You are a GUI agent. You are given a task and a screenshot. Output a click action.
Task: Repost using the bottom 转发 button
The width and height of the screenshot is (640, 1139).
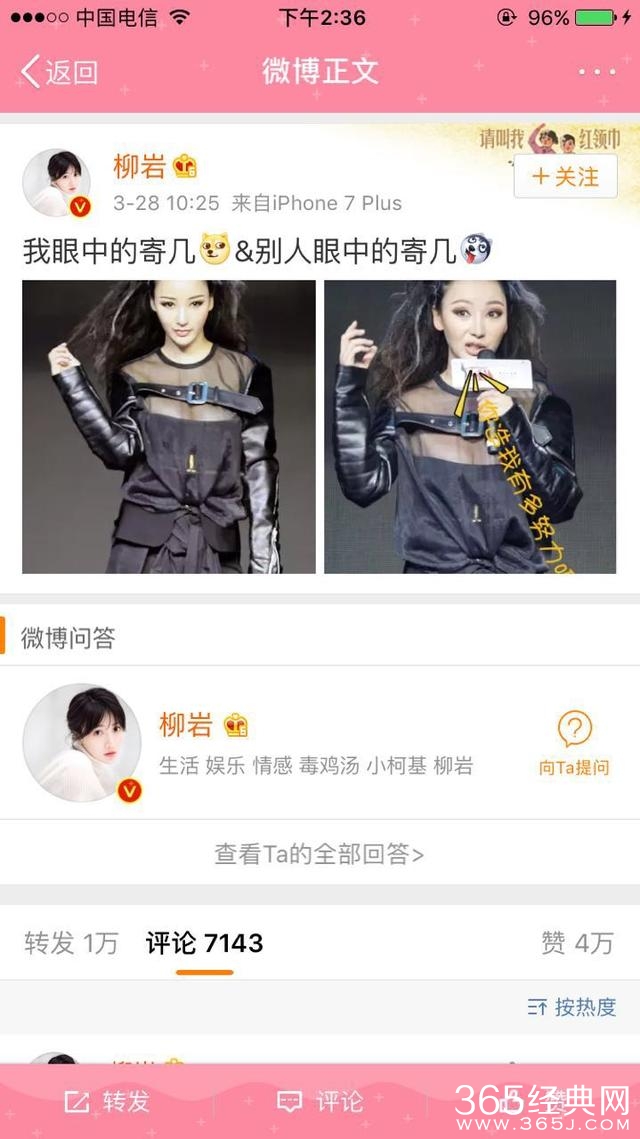point(107,1101)
